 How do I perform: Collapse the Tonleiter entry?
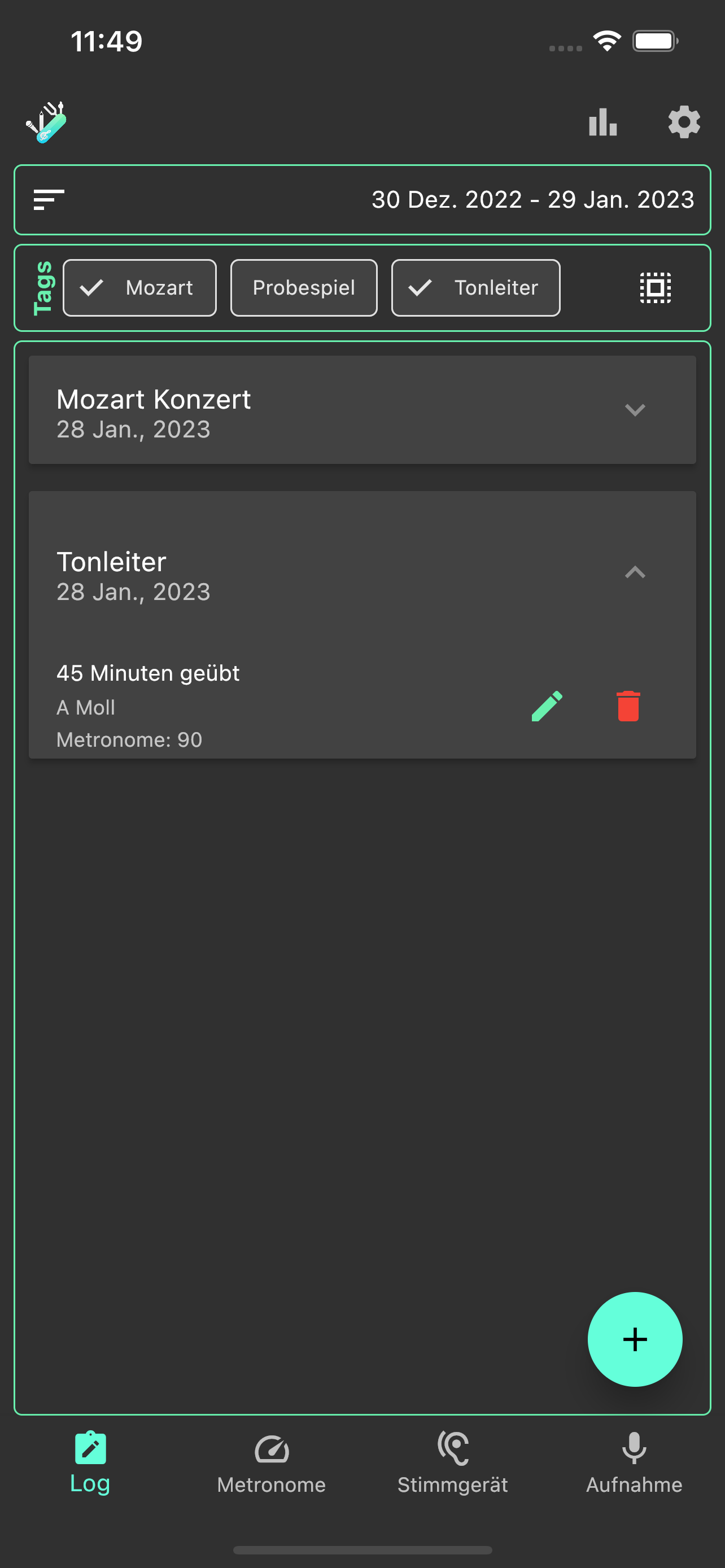634,572
